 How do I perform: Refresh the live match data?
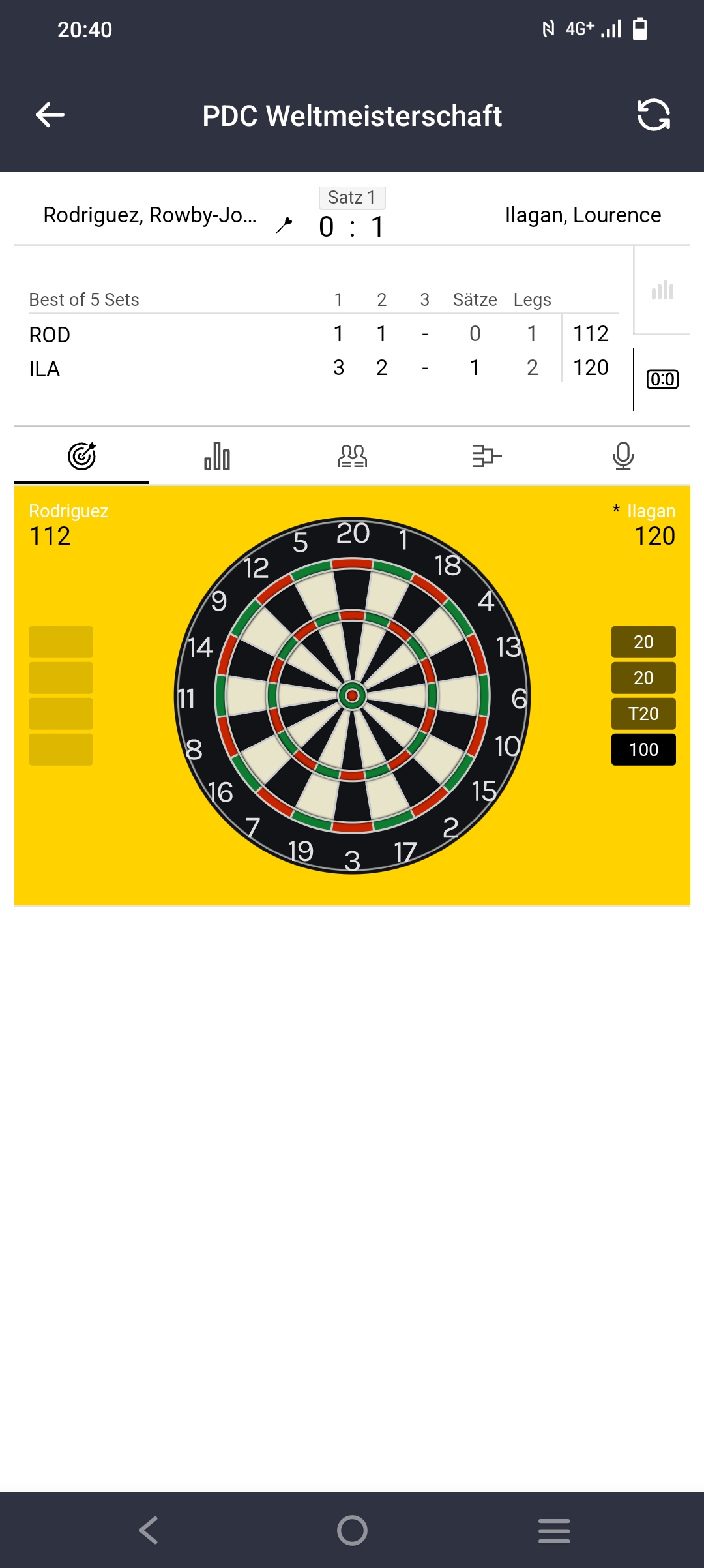654,115
